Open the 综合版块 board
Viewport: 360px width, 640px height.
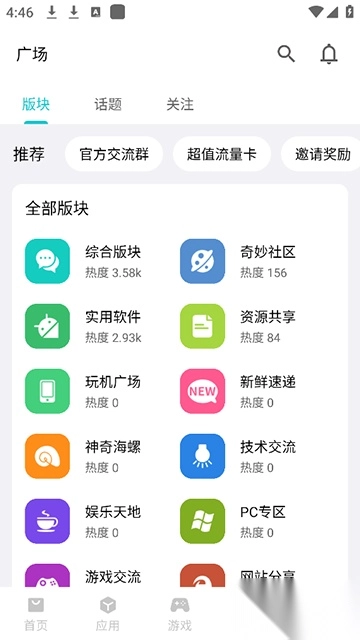pyautogui.click(x=83, y=261)
